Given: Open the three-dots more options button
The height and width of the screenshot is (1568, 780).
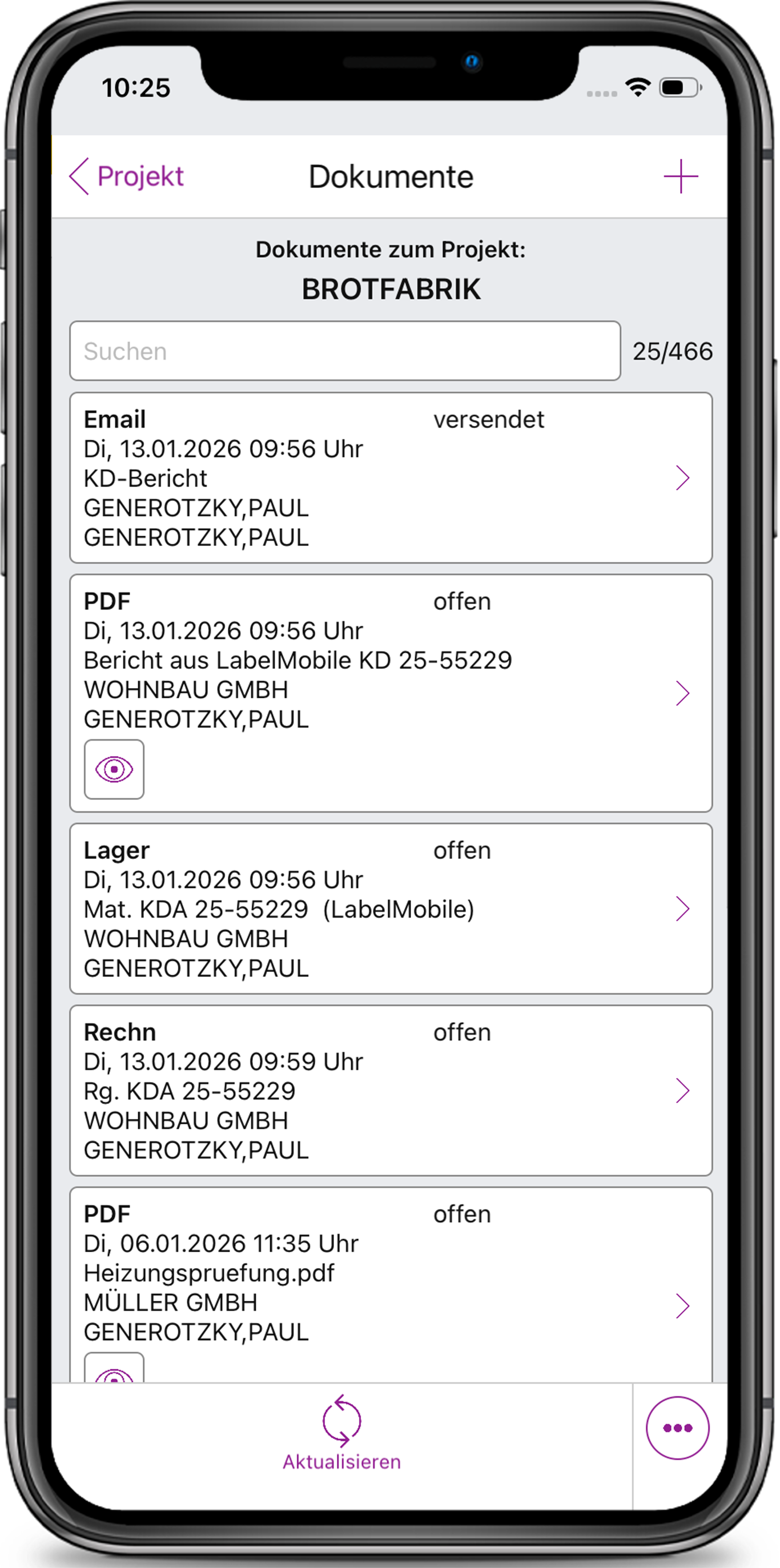Looking at the screenshot, I should click(x=677, y=1428).
